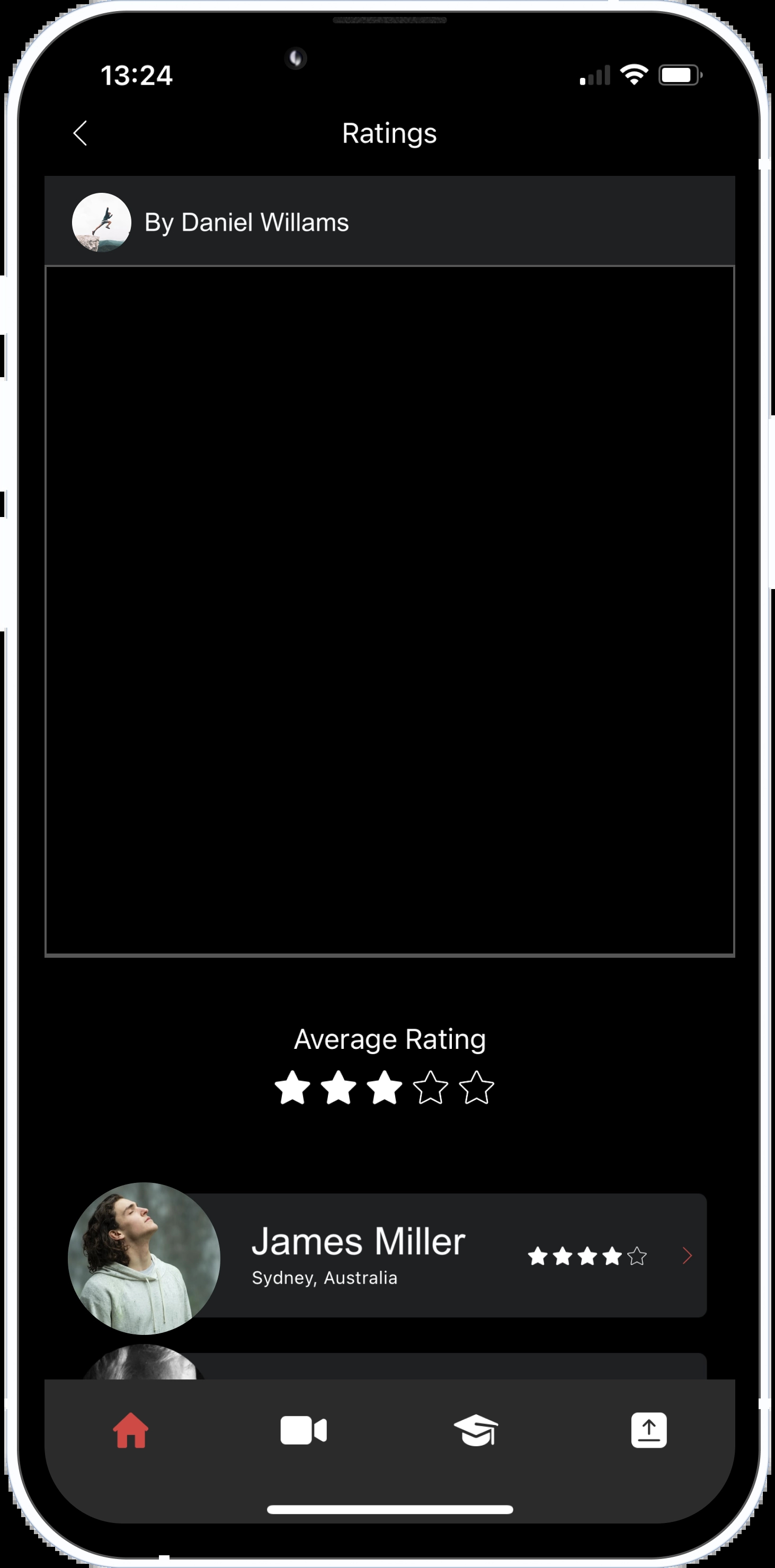This screenshot has width=775, height=1568.
Task: Open James Miller's rating details
Action: (x=687, y=1255)
